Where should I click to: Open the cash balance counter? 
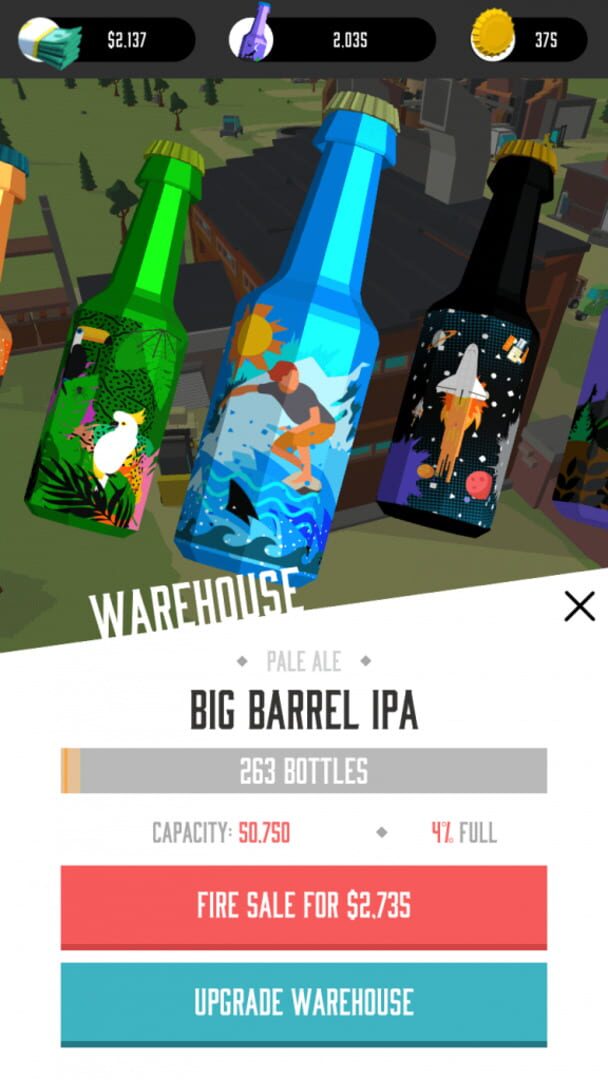coord(106,40)
